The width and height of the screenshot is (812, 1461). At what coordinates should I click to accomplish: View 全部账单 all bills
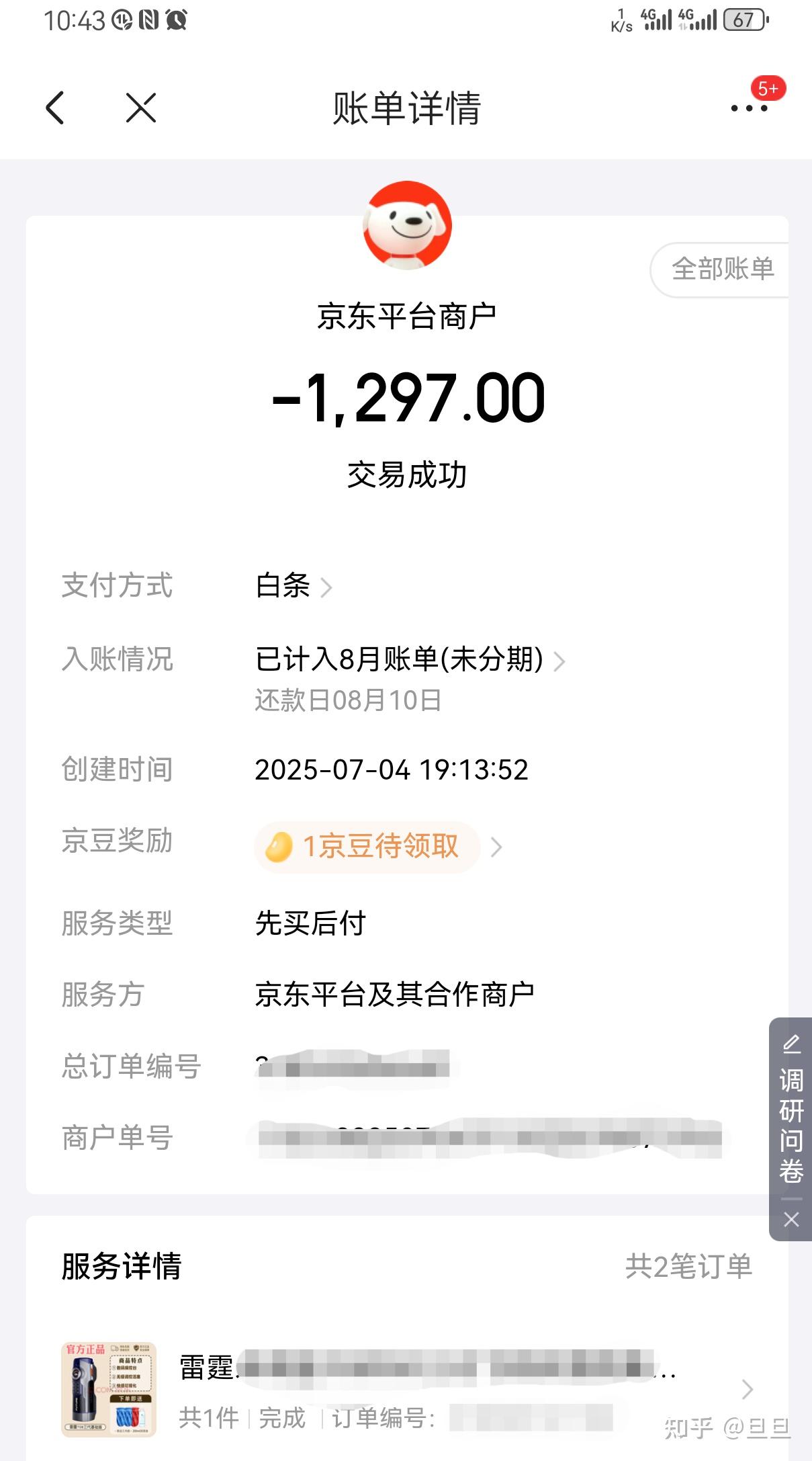pyautogui.click(x=722, y=269)
